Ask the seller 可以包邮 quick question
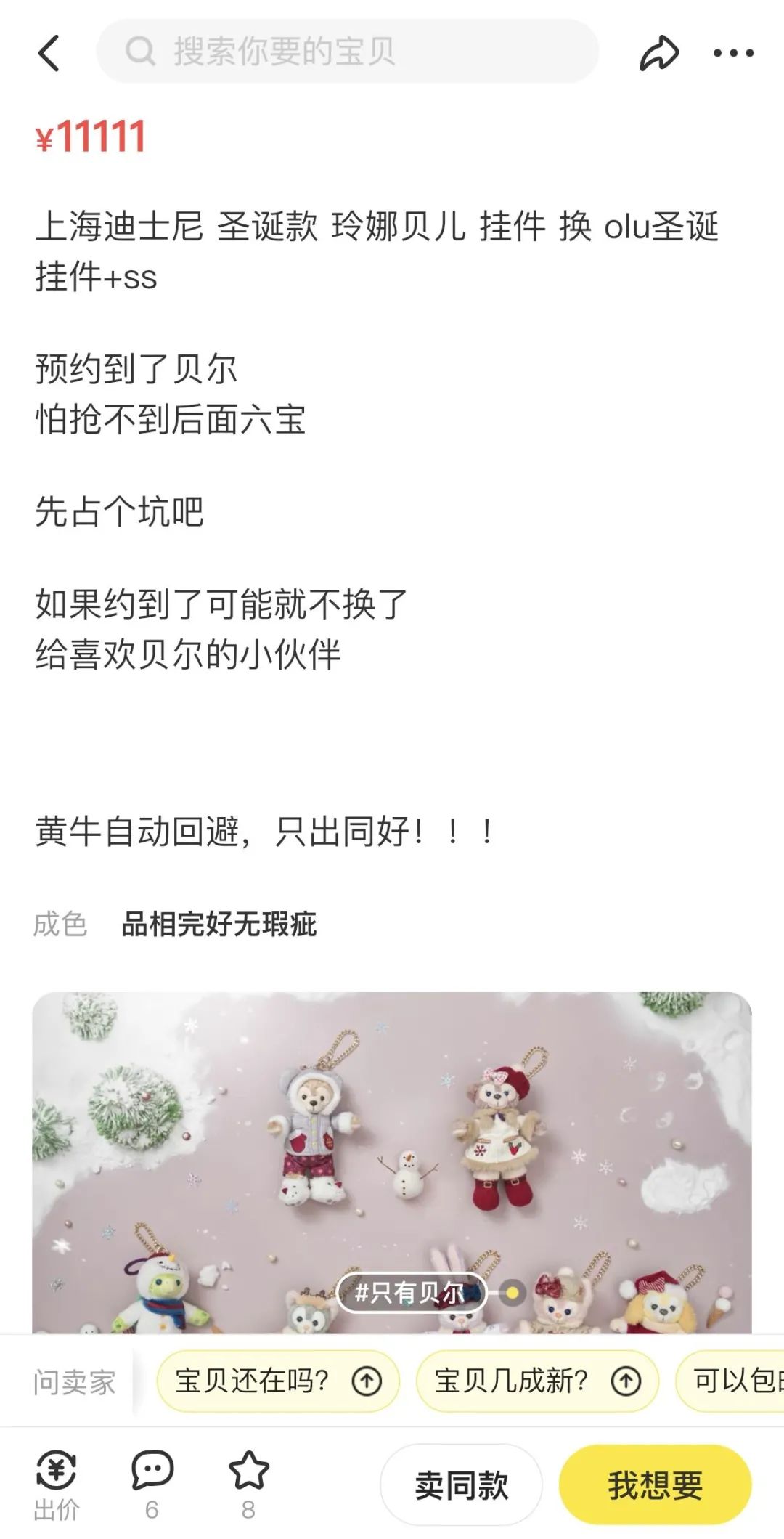Image resolution: width=784 pixels, height=1539 pixels. (x=730, y=1381)
